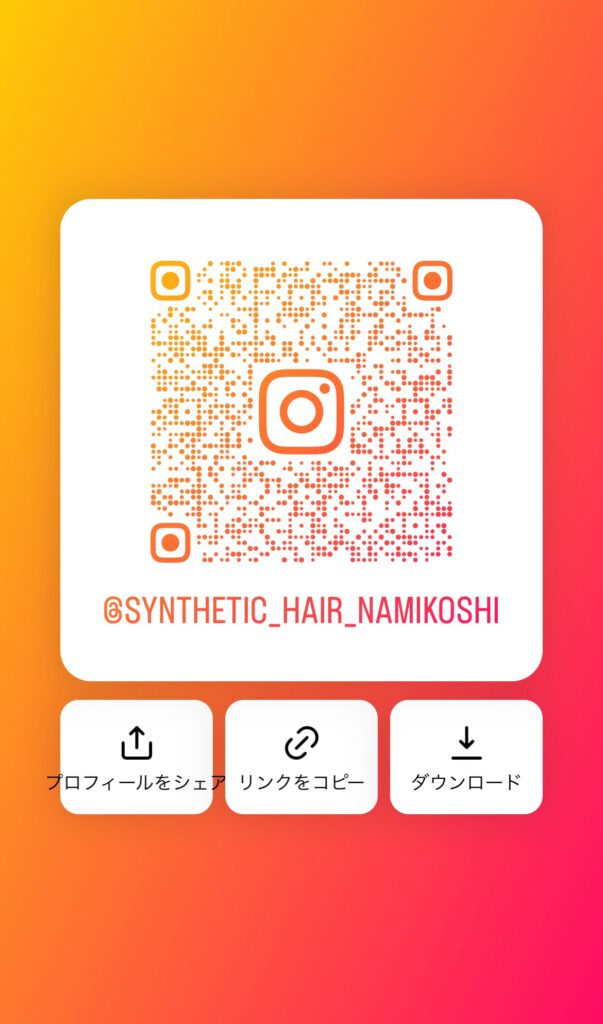Download the QR code with ダウンロード
The image size is (603, 1024).
click(x=466, y=756)
